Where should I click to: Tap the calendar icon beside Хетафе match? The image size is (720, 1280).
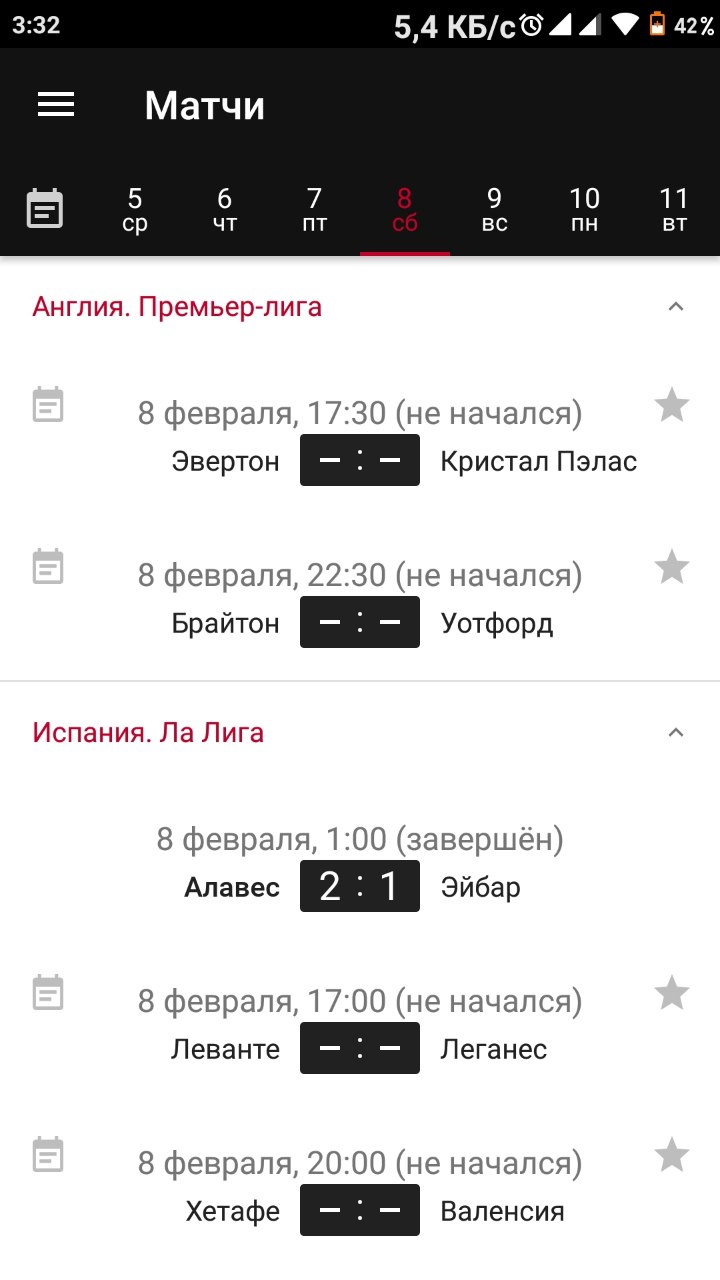pyautogui.click(x=48, y=1154)
